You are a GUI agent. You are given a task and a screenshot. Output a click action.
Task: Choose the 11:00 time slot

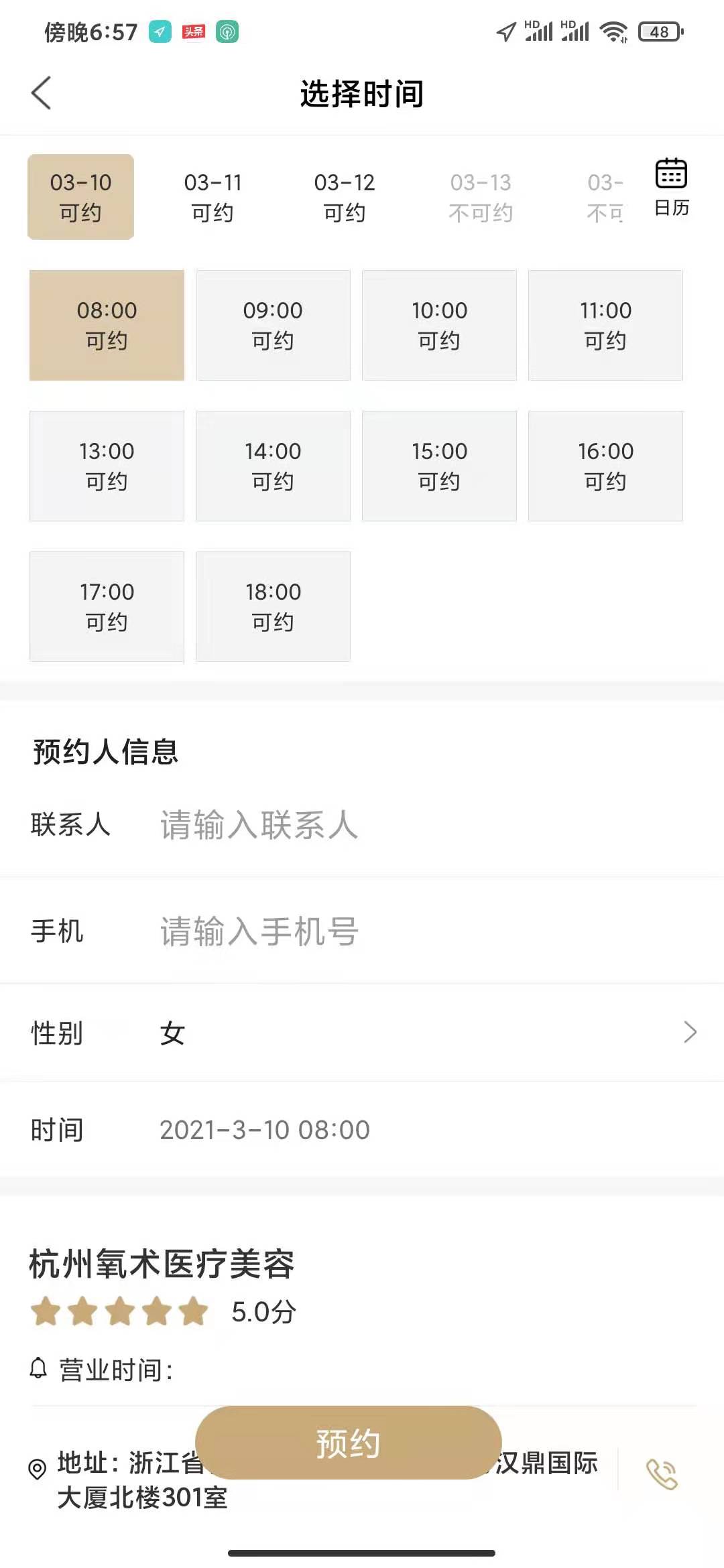[605, 325]
